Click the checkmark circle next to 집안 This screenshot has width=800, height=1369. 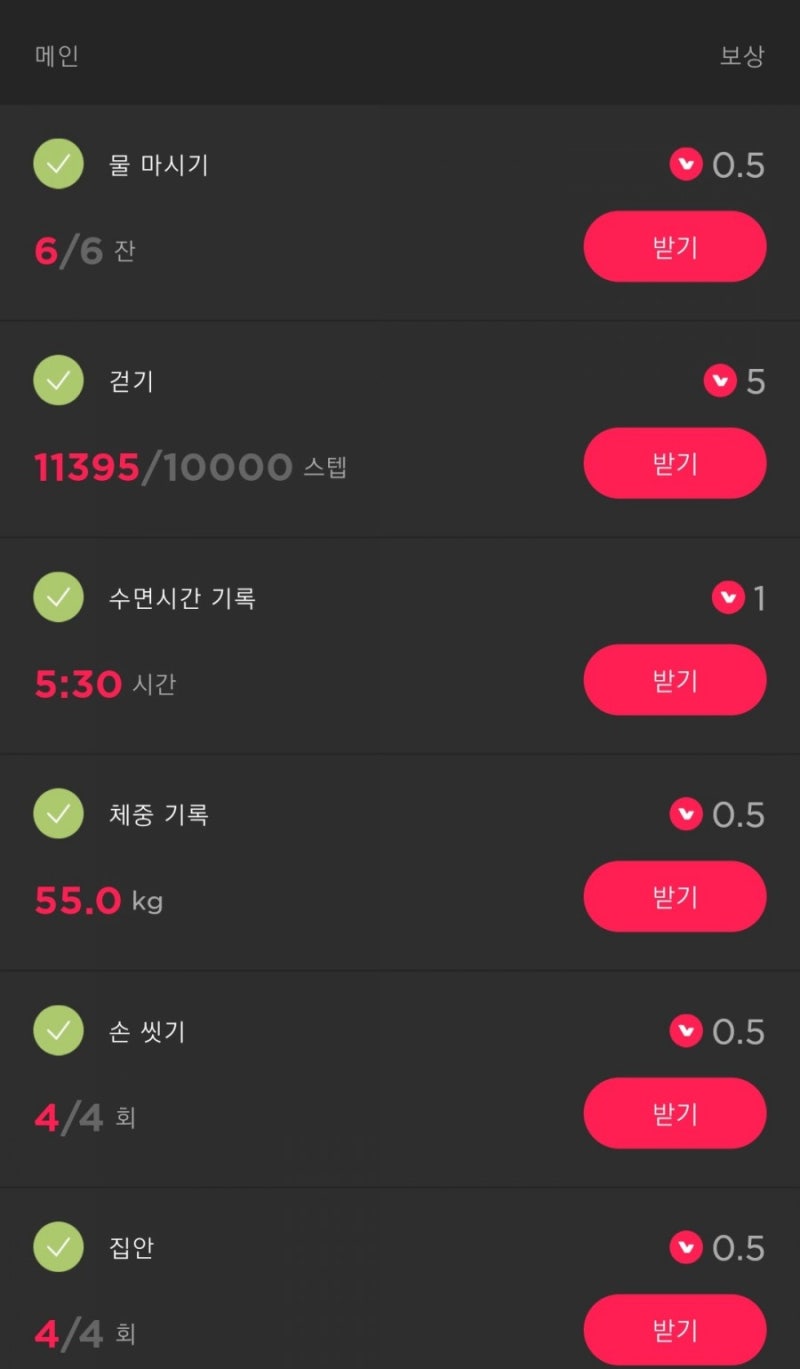[x=57, y=1247]
